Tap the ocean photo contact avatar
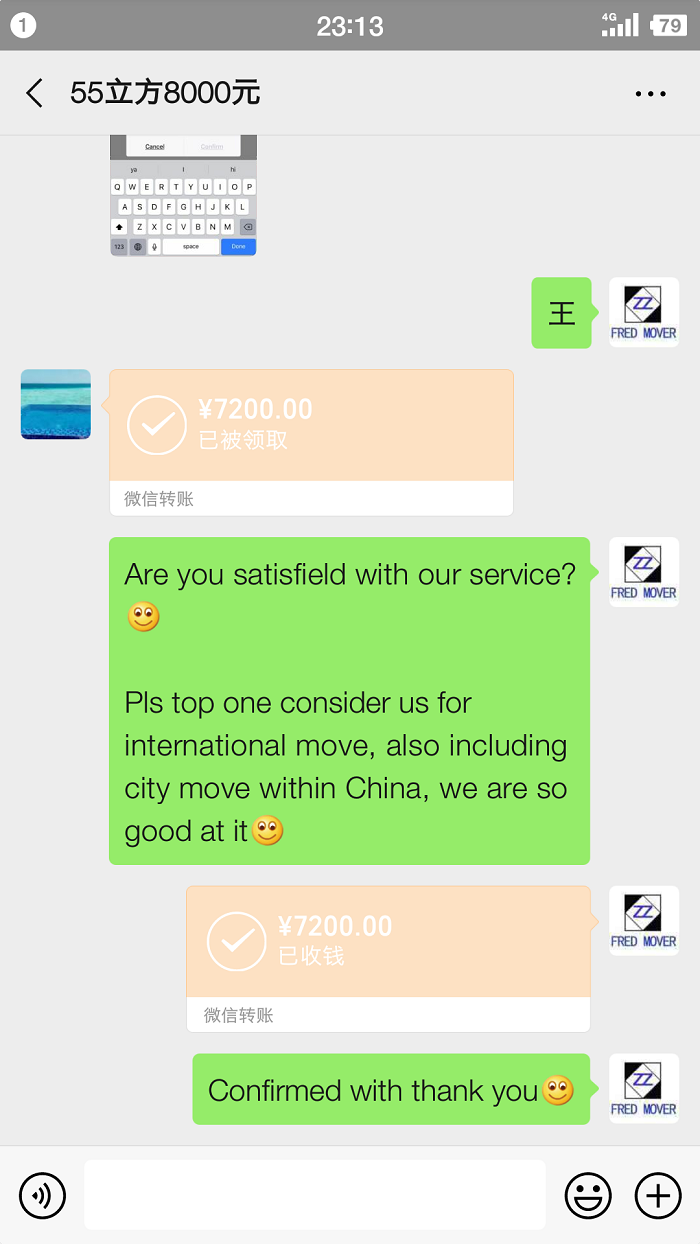This screenshot has width=700, height=1244. (56, 404)
